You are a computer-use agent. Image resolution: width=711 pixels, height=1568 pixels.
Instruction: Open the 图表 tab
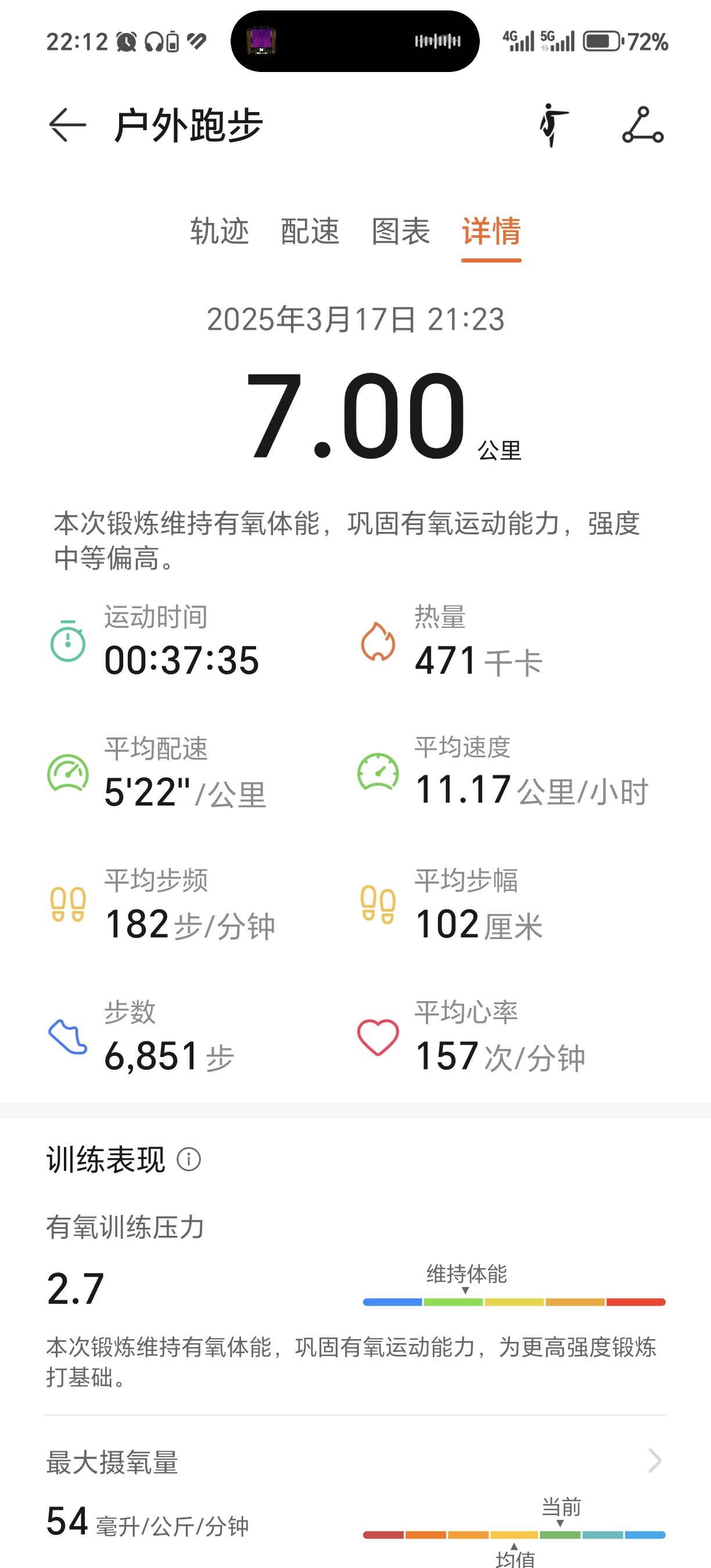(x=401, y=231)
